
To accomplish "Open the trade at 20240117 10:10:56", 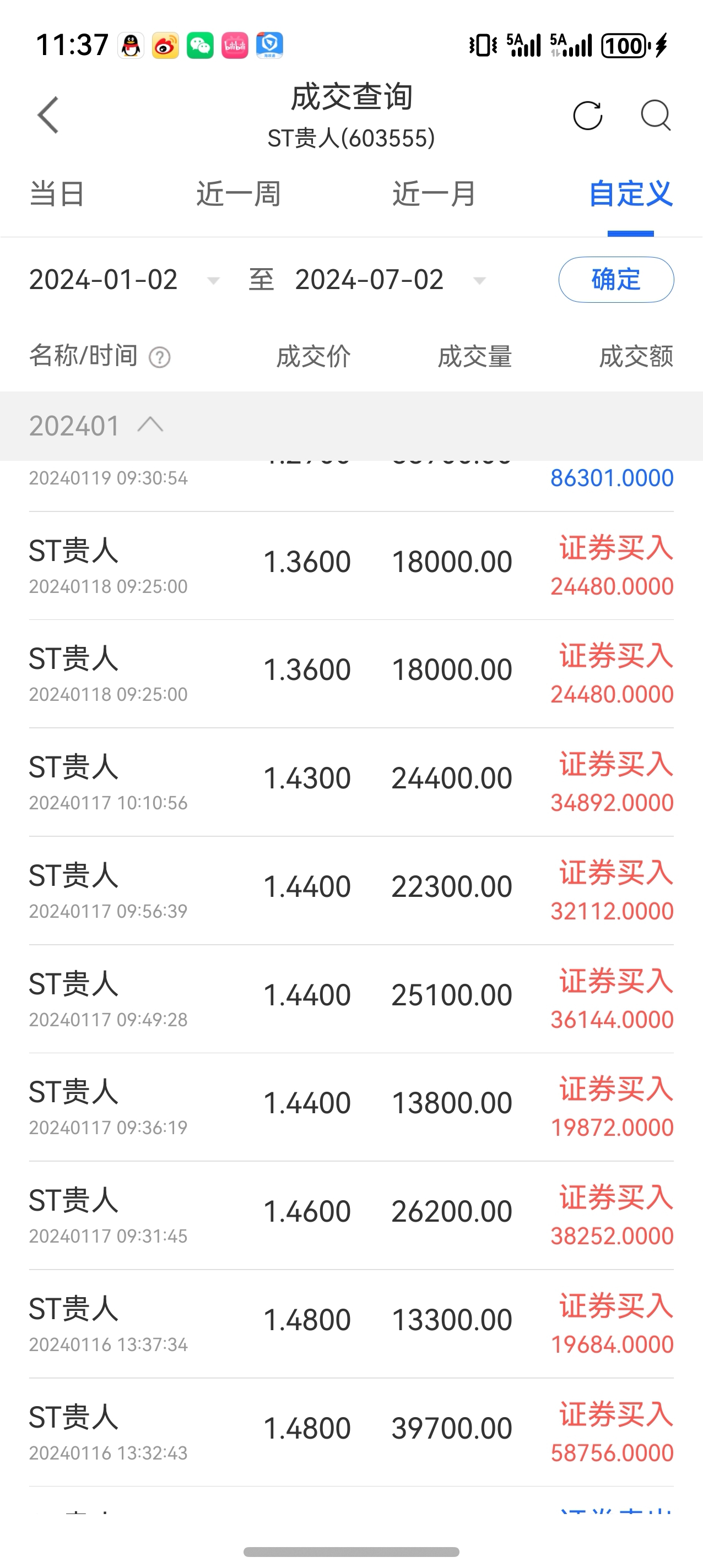I will coord(351,782).
